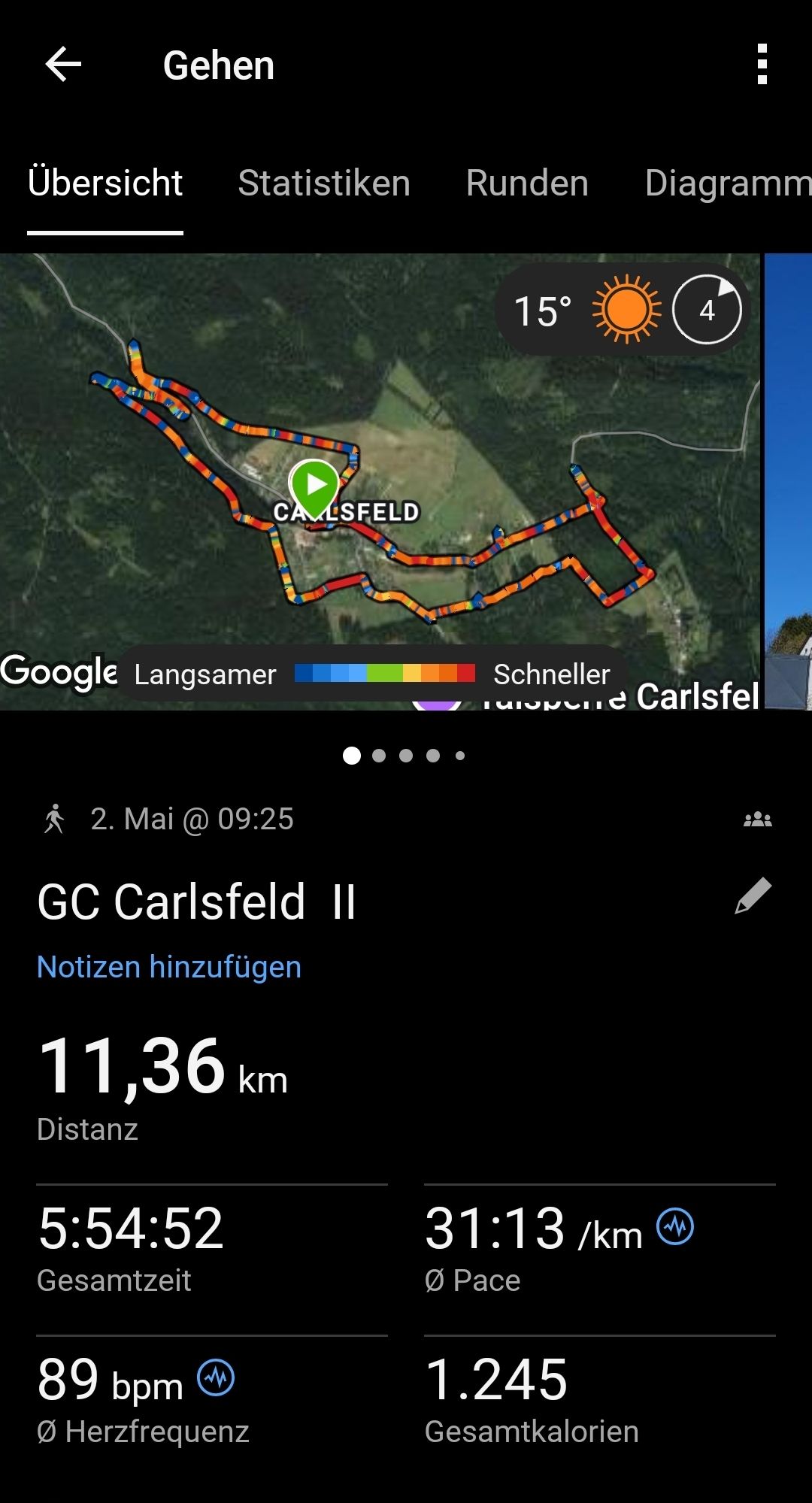Tap the 15° weather badge
The height and width of the screenshot is (1503, 812).
pyautogui.click(x=623, y=310)
